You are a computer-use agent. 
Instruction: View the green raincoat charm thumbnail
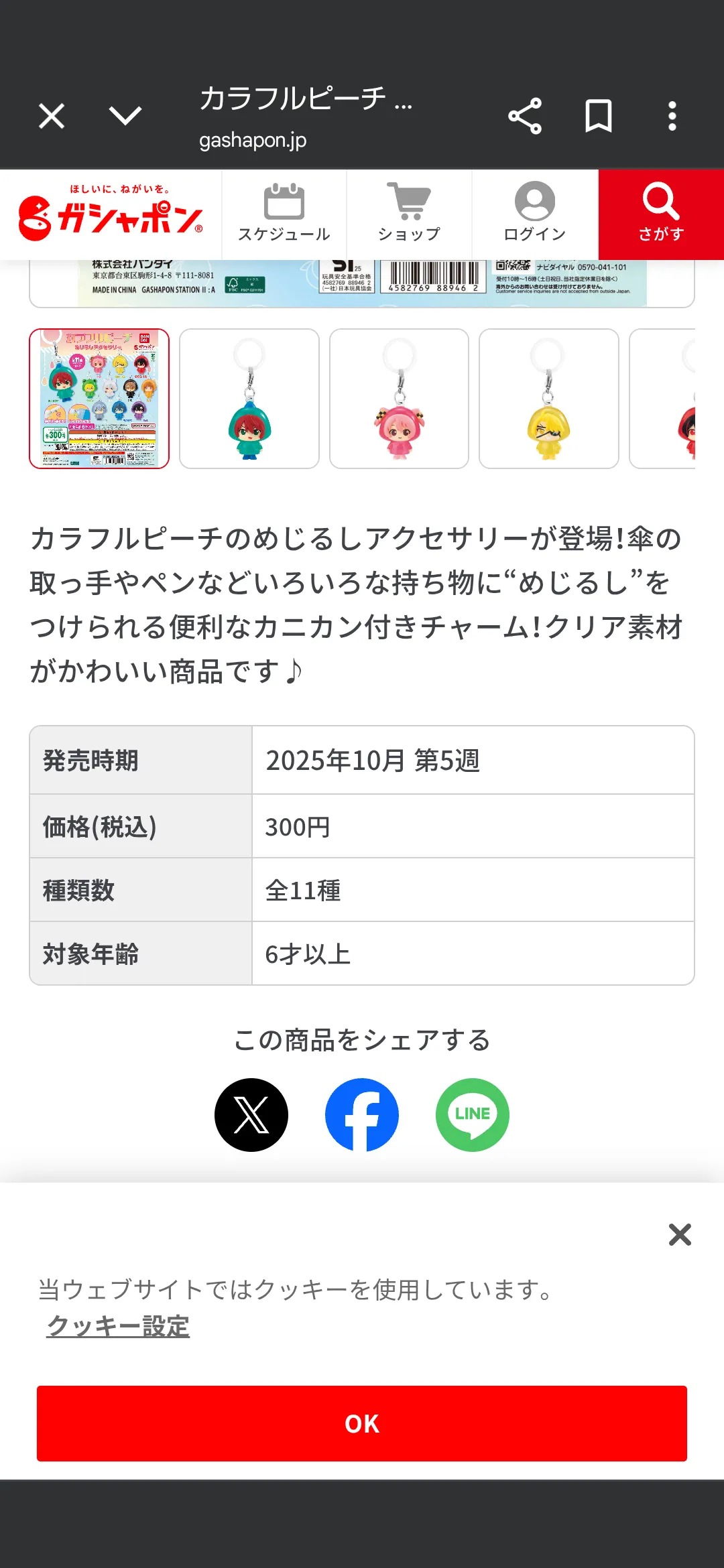tap(249, 399)
